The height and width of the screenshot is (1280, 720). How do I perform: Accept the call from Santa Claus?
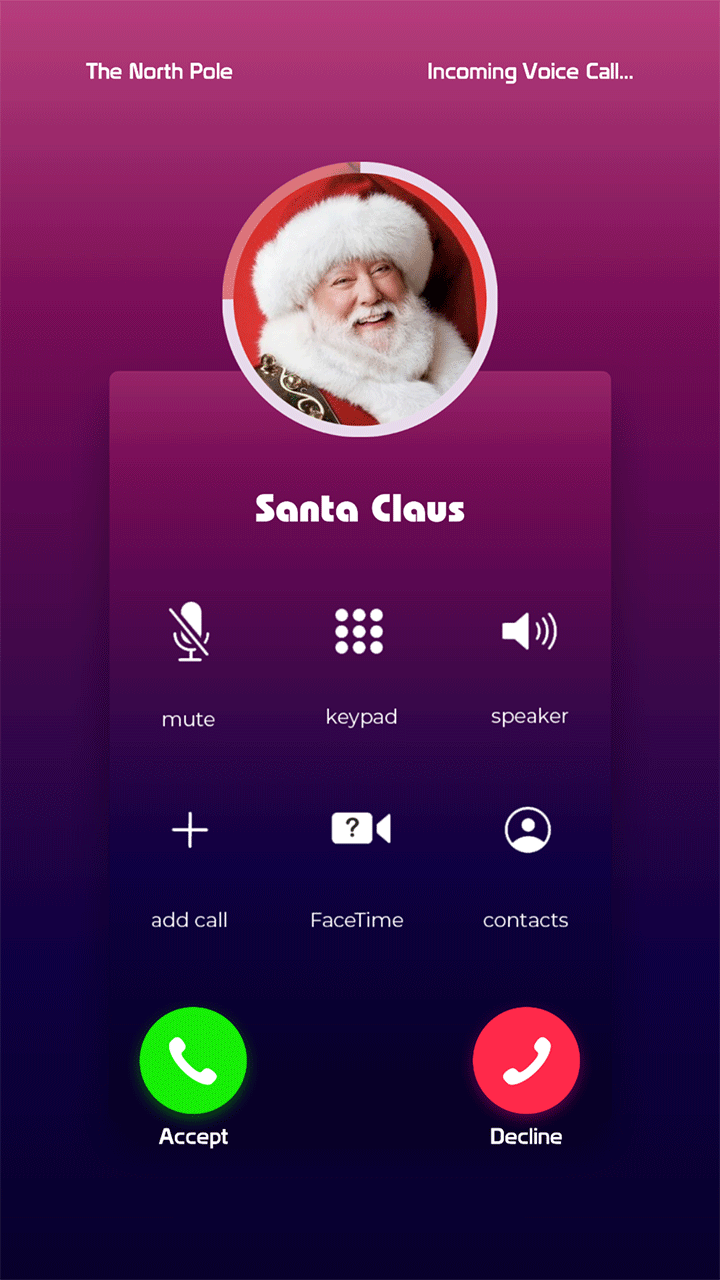click(x=193, y=1060)
